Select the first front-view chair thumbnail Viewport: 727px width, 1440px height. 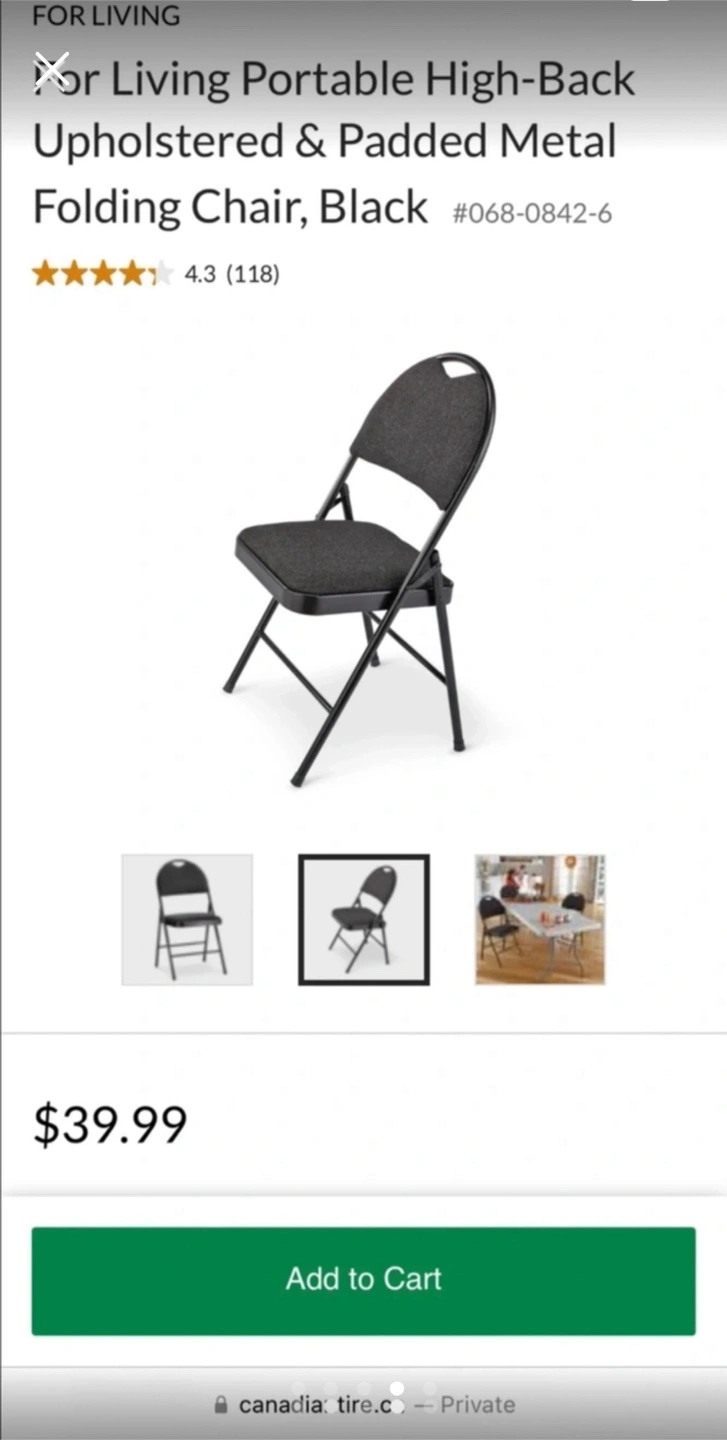point(187,920)
